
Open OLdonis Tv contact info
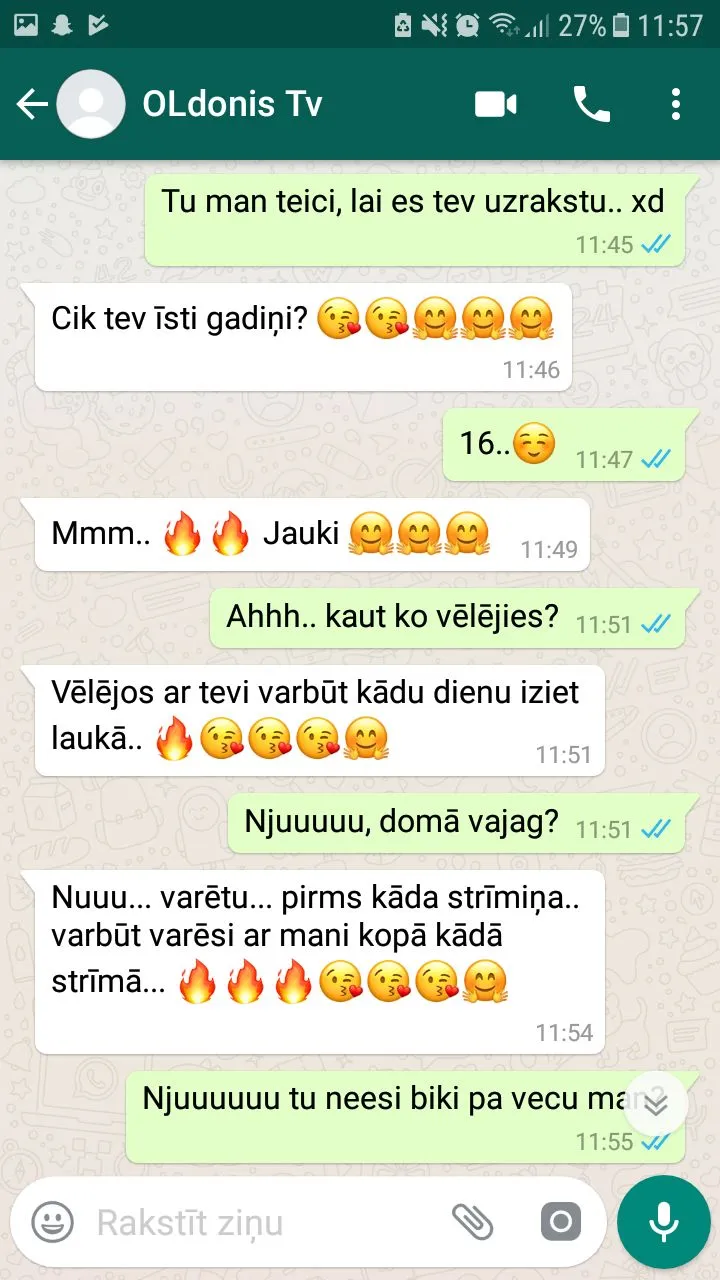pos(232,104)
